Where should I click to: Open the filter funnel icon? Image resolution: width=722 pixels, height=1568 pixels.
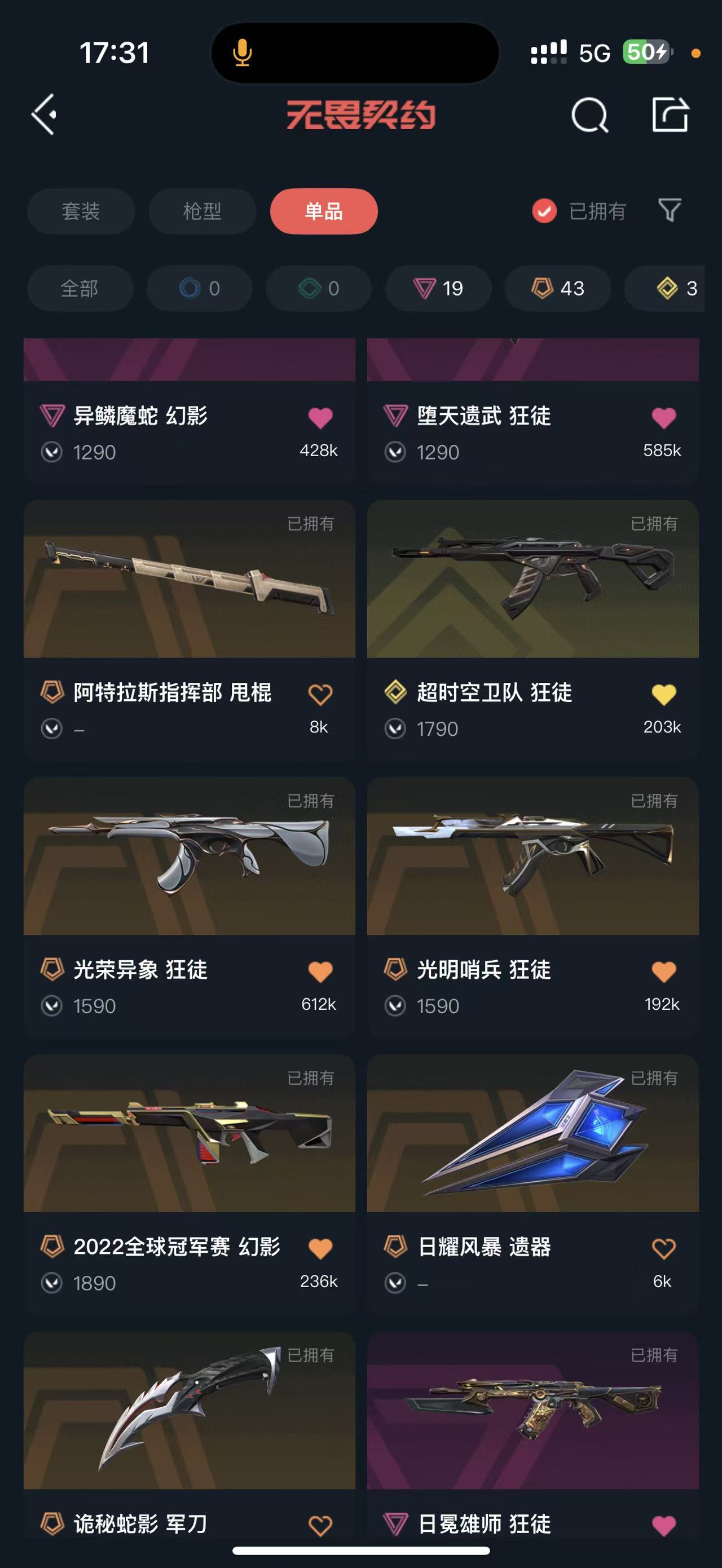[x=670, y=211]
